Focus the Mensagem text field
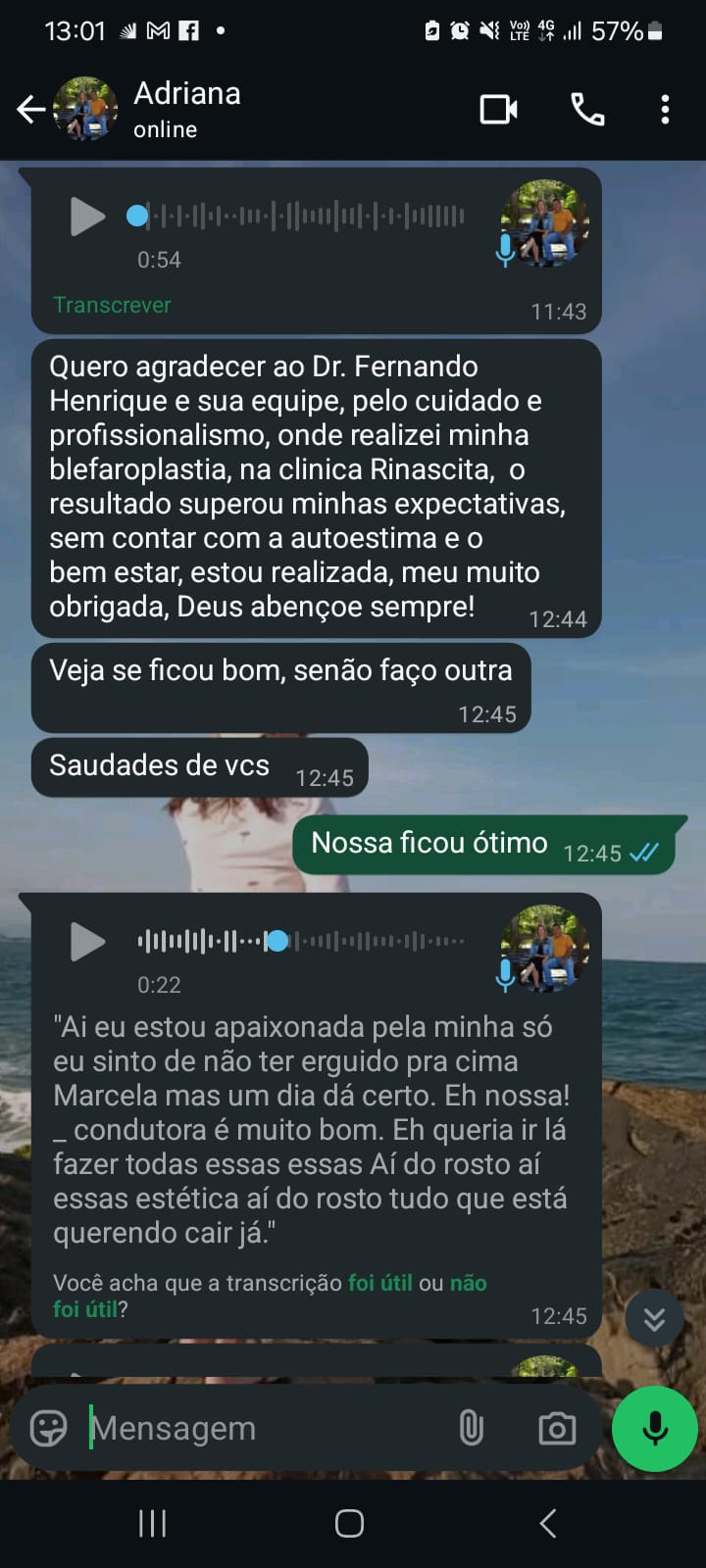Viewport: 706px width, 1568px height. pos(265,1428)
